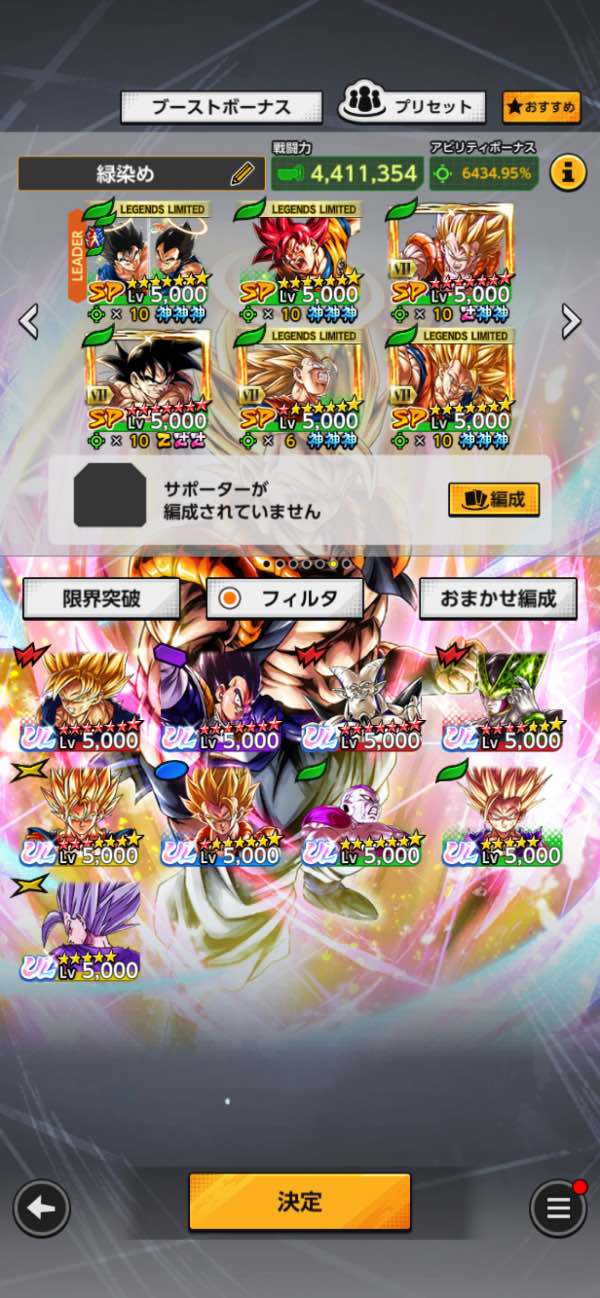Go to the previous party with left arrow
Viewport: 600px width, 1298px height.
pos(29,321)
